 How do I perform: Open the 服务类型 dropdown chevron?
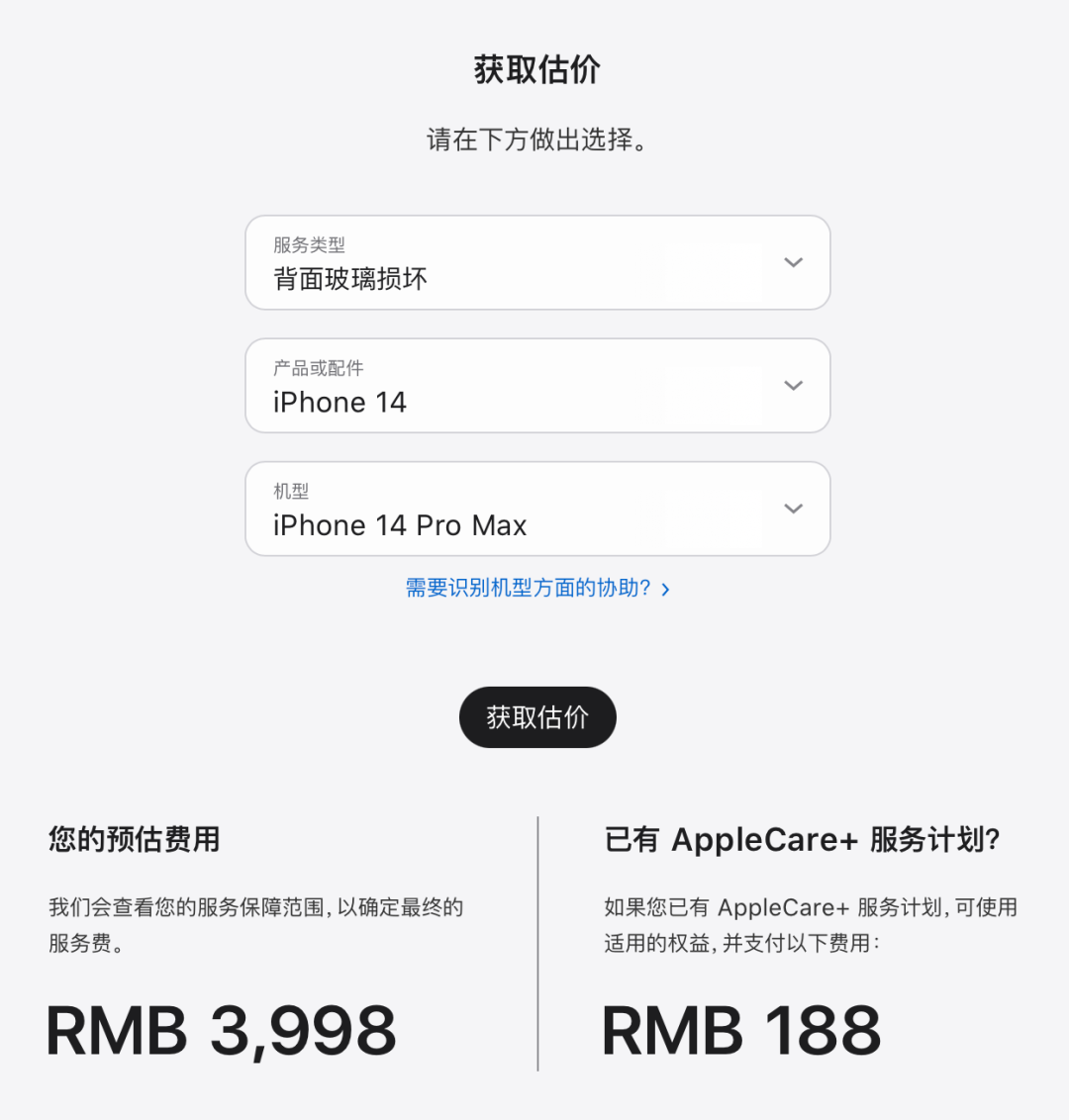click(793, 262)
